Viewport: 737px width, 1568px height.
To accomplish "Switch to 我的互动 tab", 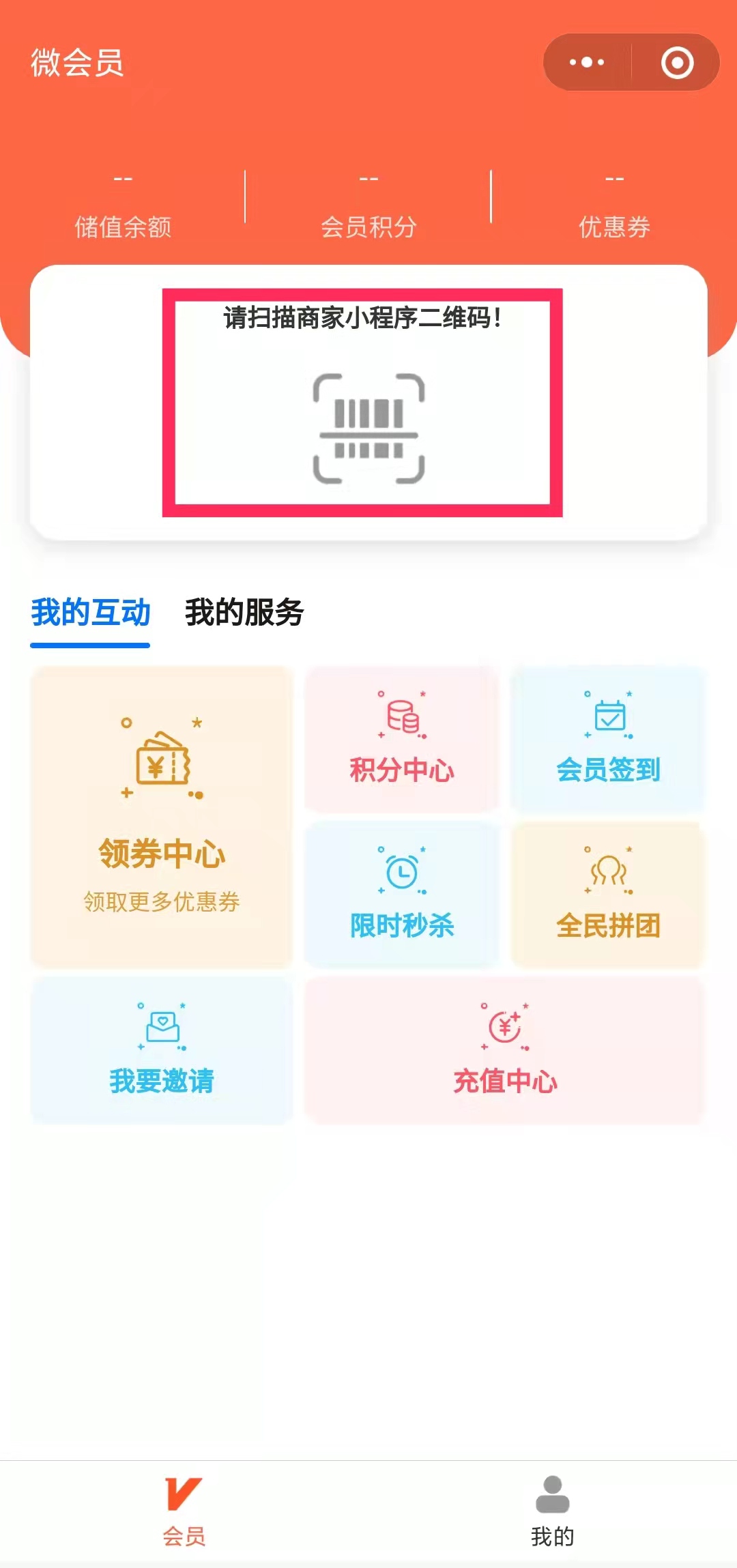I will pyautogui.click(x=90, y=613).
